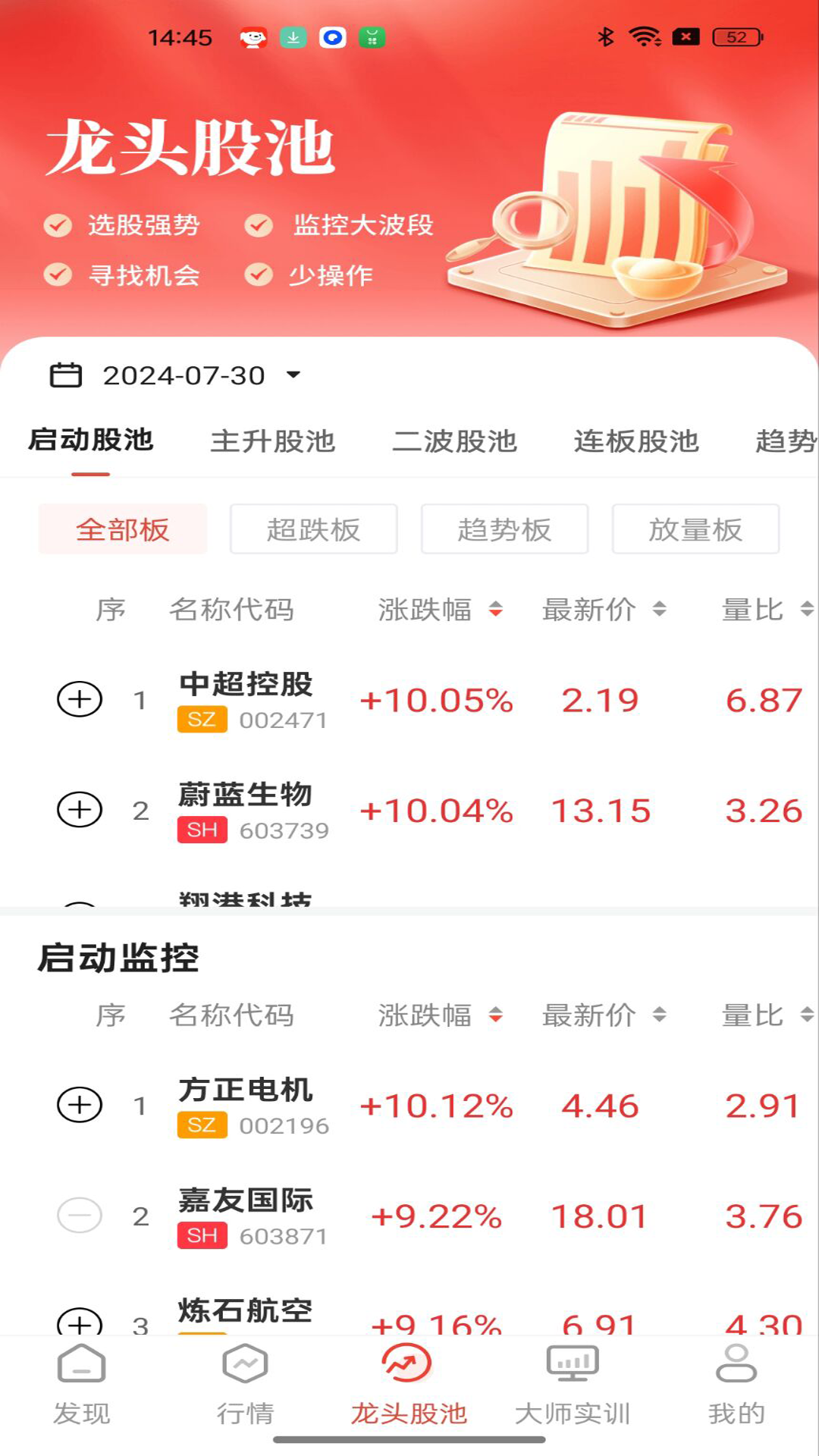The image size is (819, 1456).
Task: Open the 连板股池 tab
Action: tap(635, 442)
